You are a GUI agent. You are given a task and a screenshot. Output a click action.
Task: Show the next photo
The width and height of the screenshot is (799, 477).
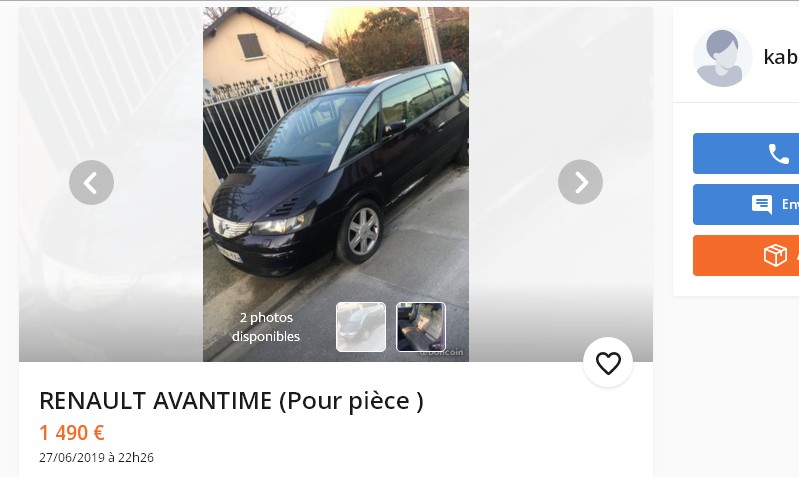580,182
